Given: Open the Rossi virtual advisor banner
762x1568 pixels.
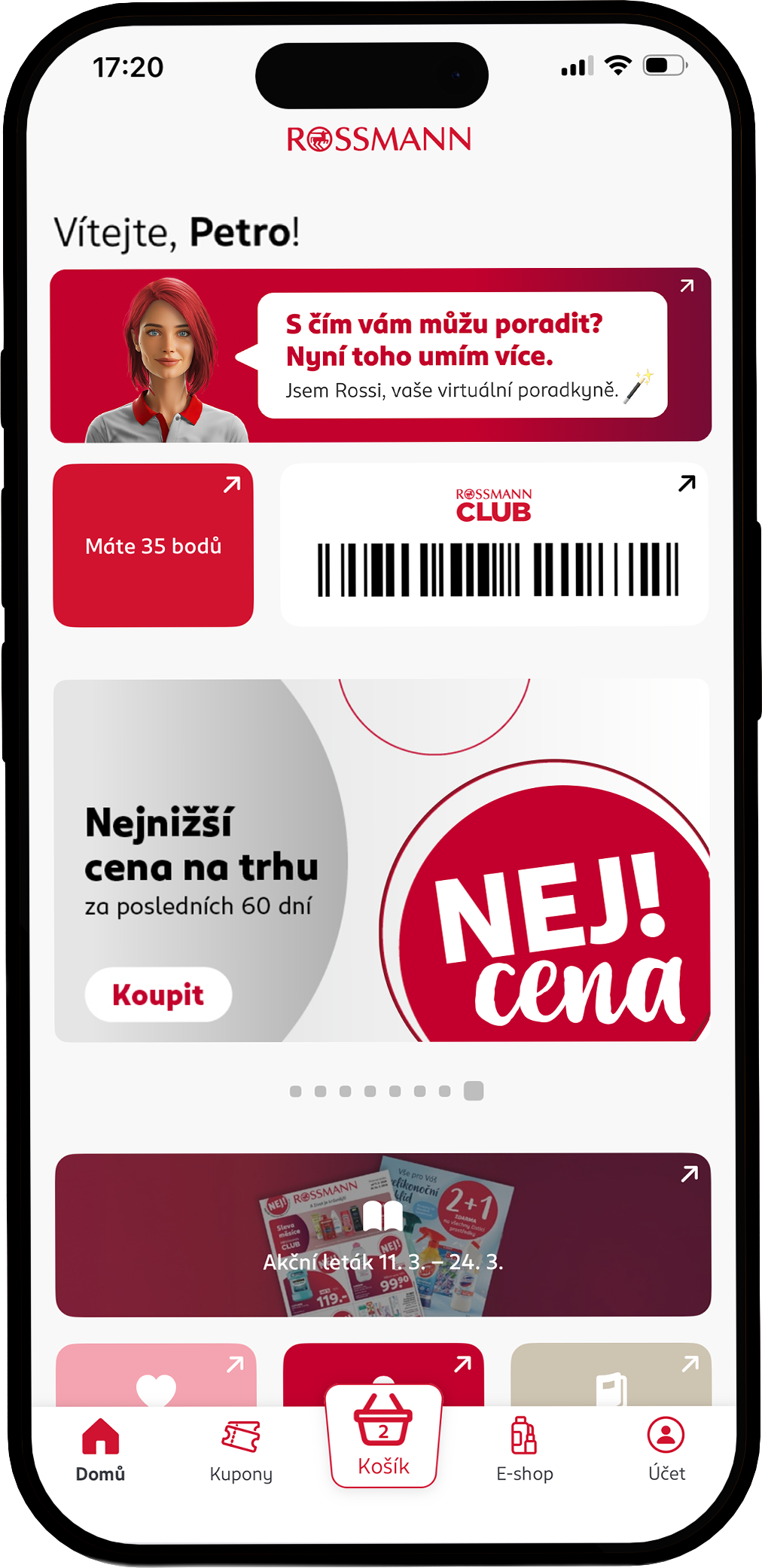Looking at the screenshot, I should (380, 355).
